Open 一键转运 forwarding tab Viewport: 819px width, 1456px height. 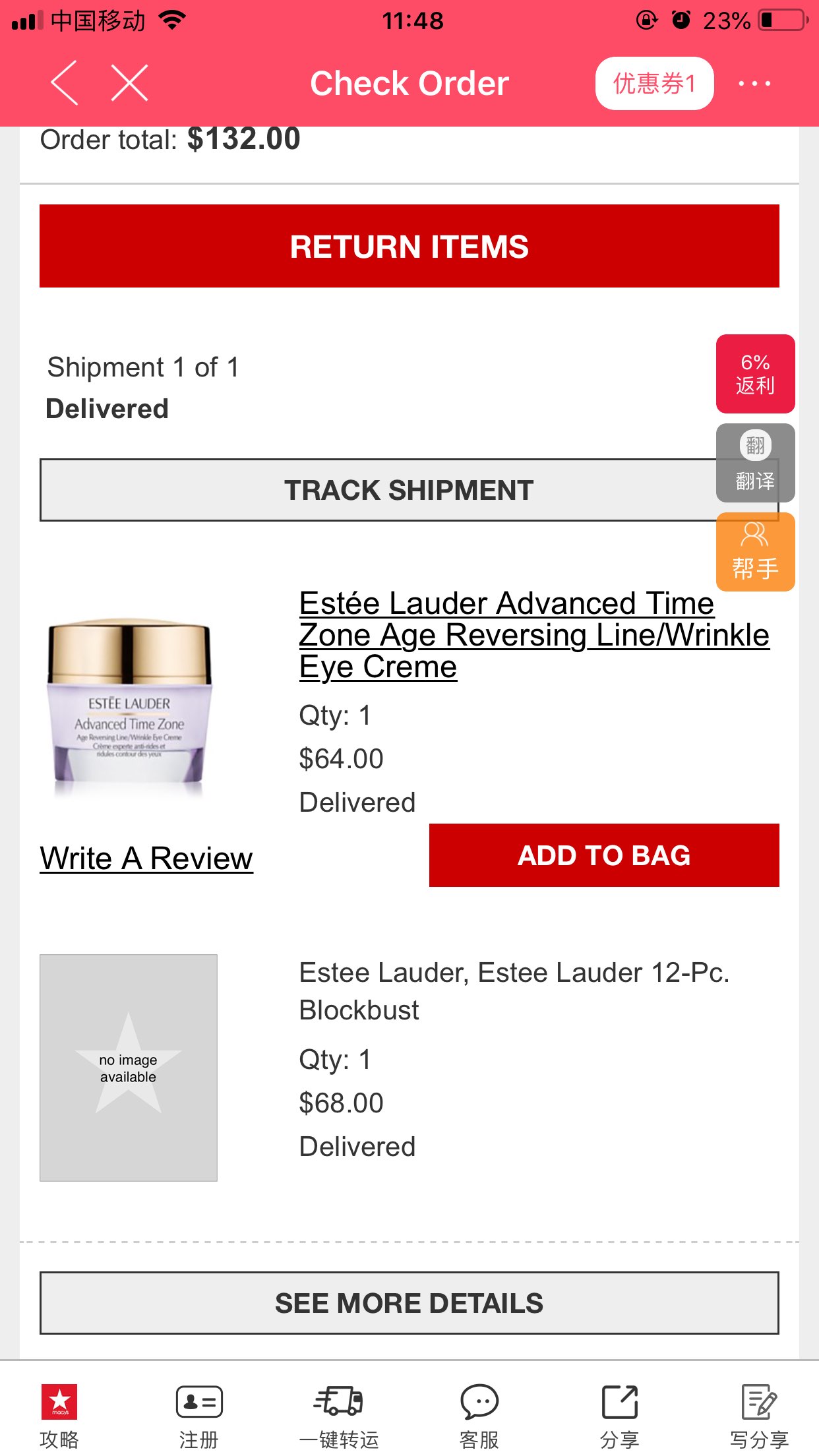[339, 1415]
